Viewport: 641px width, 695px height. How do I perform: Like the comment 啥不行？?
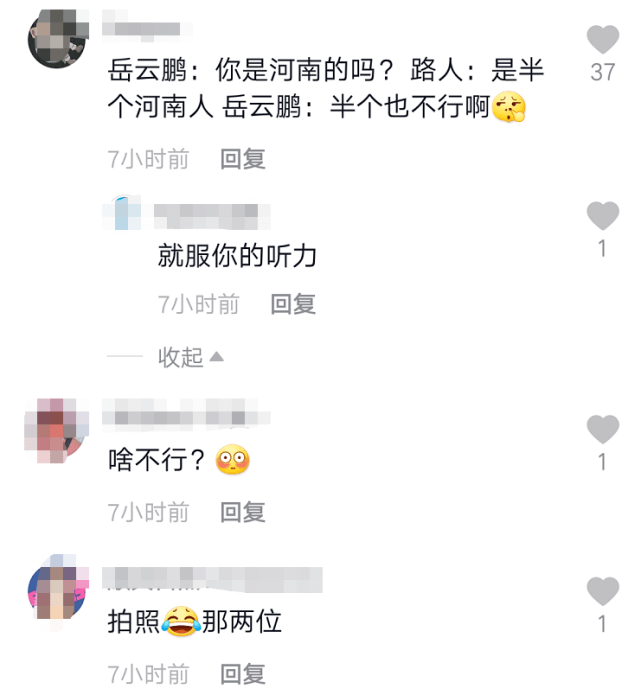coord(602,430)
